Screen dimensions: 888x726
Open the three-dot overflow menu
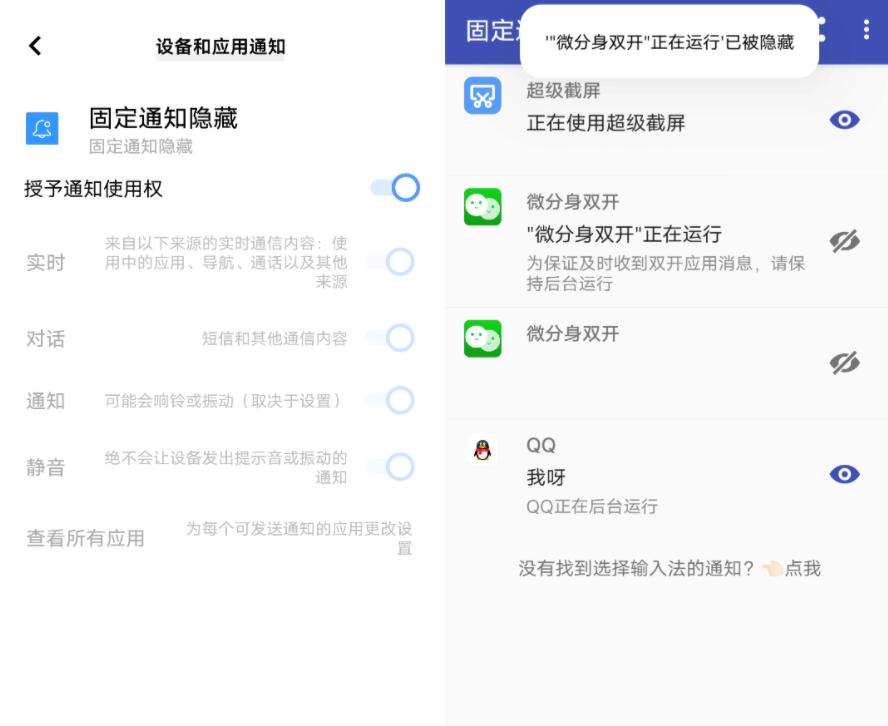(866, 29)
